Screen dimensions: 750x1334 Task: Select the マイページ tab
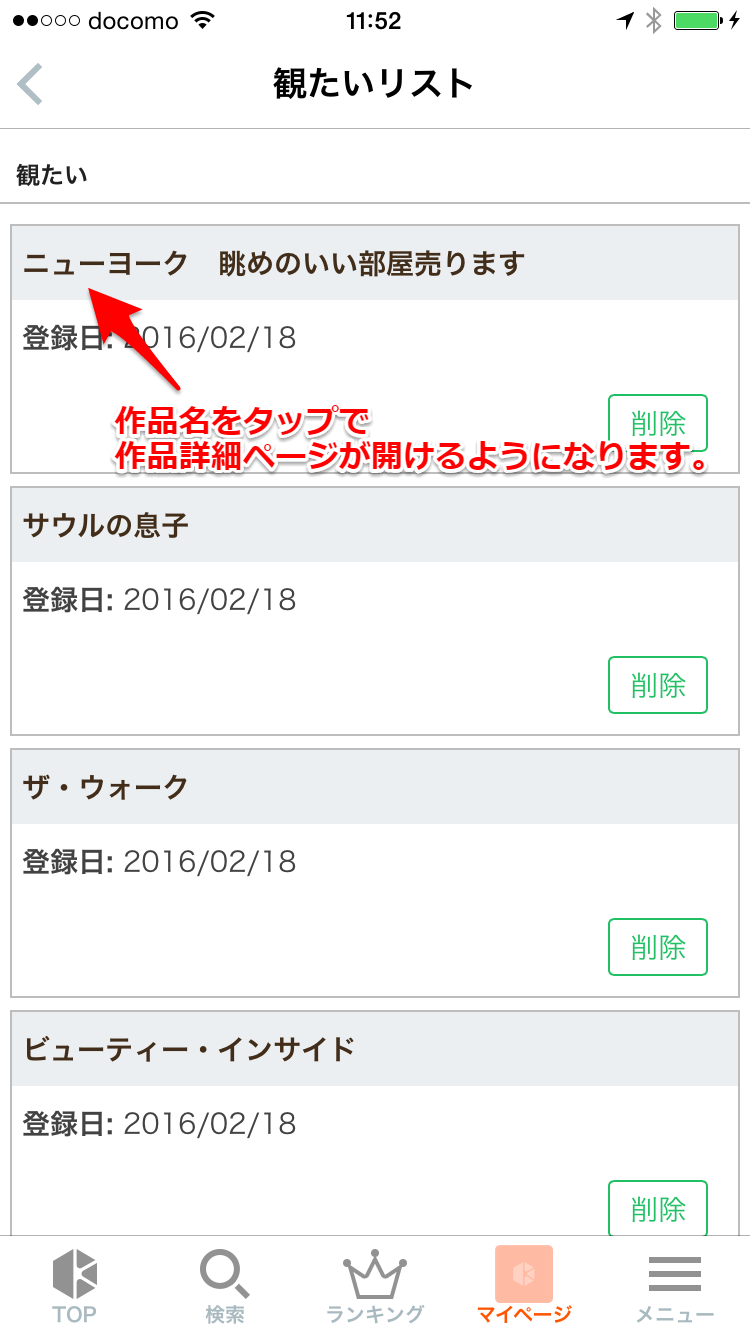524,1286
